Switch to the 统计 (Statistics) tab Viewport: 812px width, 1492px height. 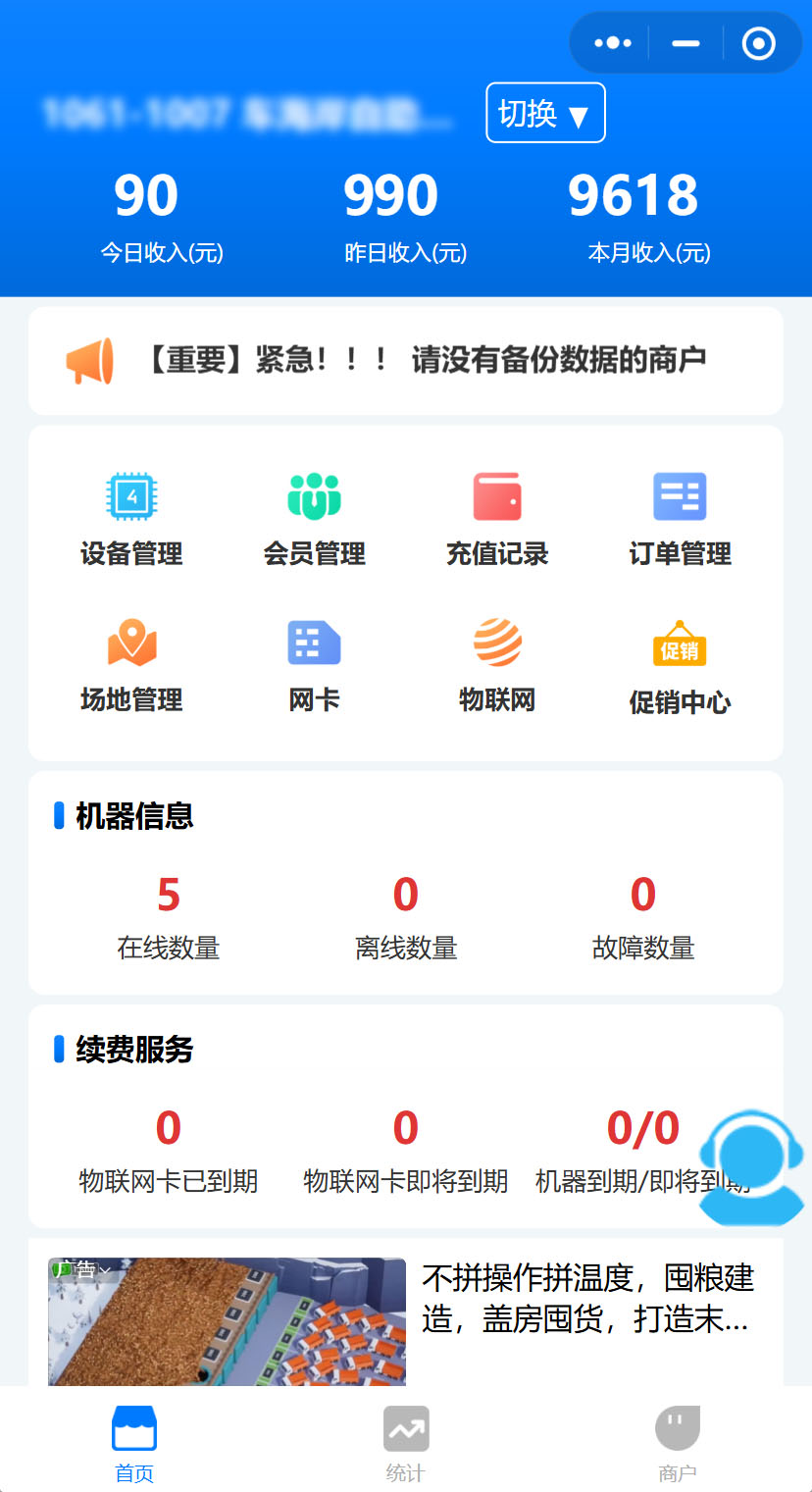pyautogui.click(x=406, y=1440)
